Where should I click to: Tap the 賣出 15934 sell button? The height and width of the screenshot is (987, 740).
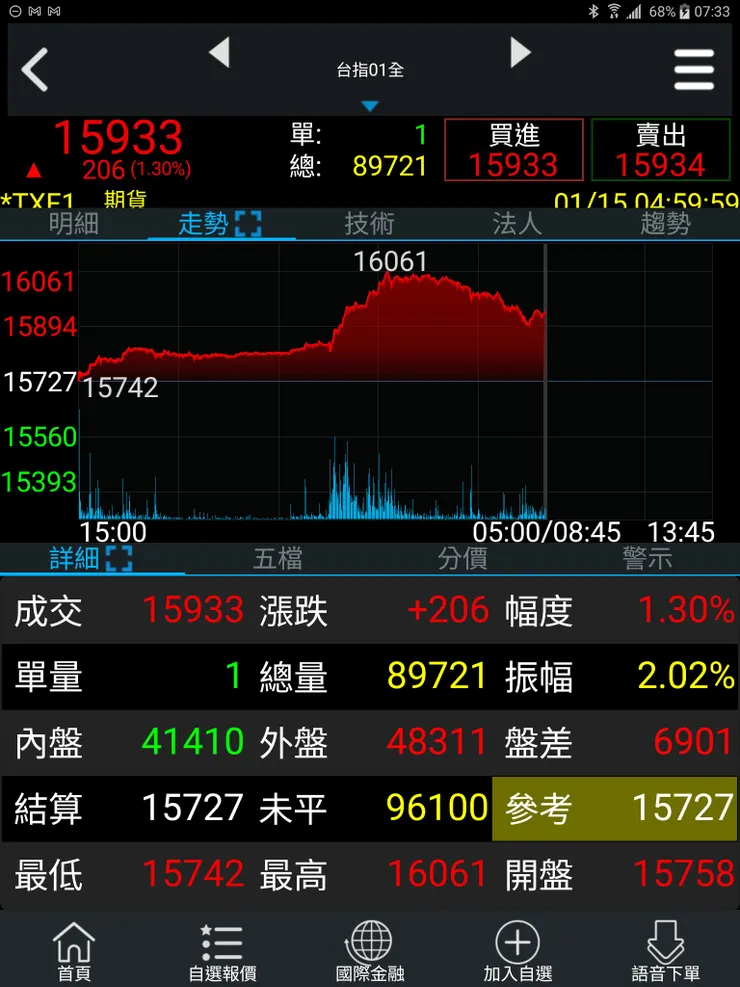coord(661,151)
